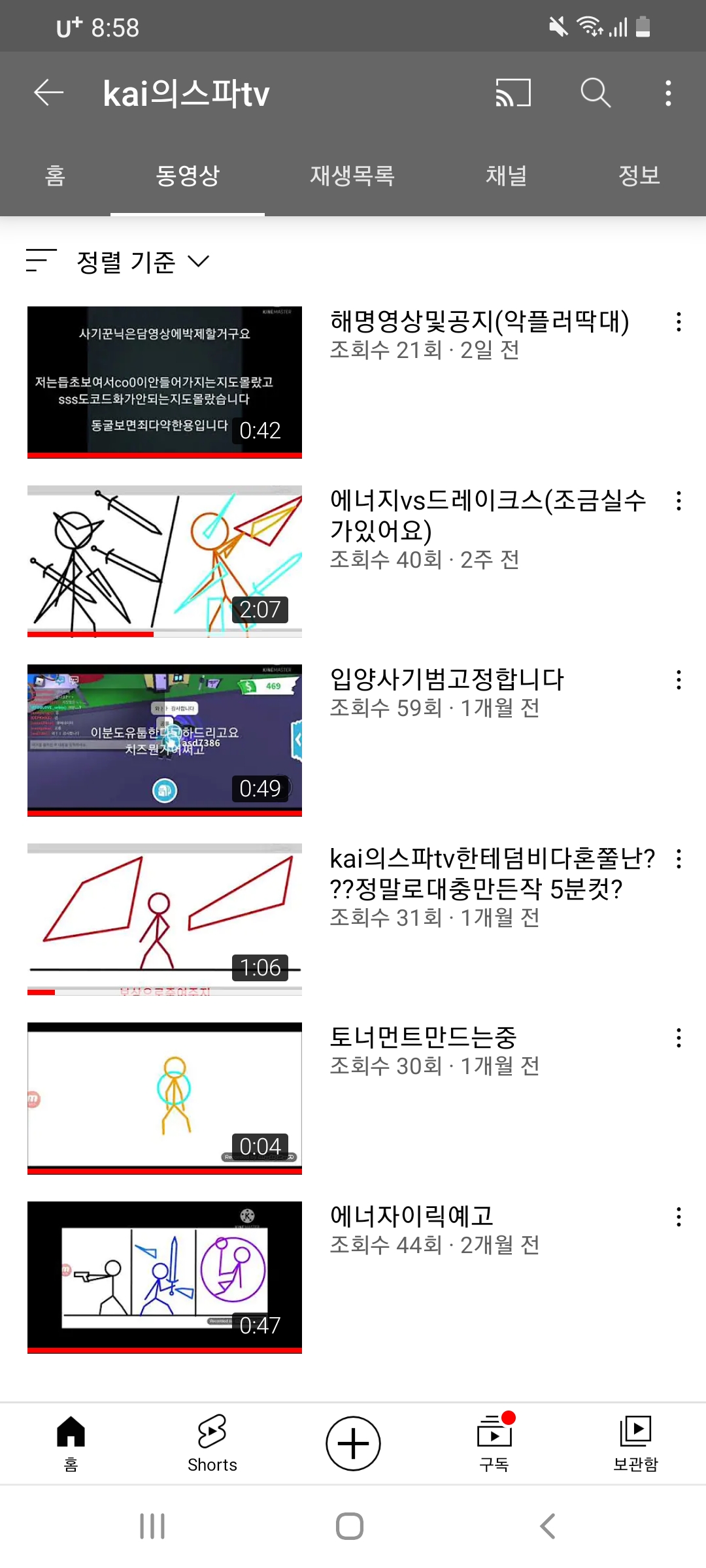The width and height of the screenshot is (706, 1568).
Task: Play the 입양사기범고정합니다 video
Action: click(165, 740)
